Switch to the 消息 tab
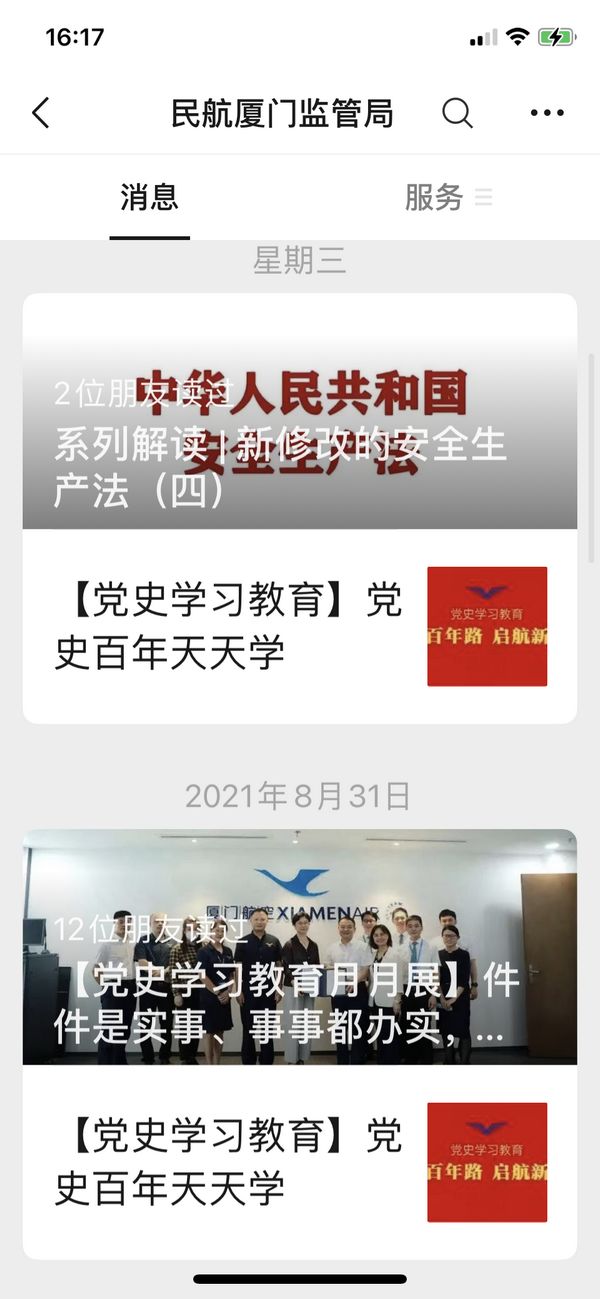The image size is (600, 1299). [x=149, y=197]
